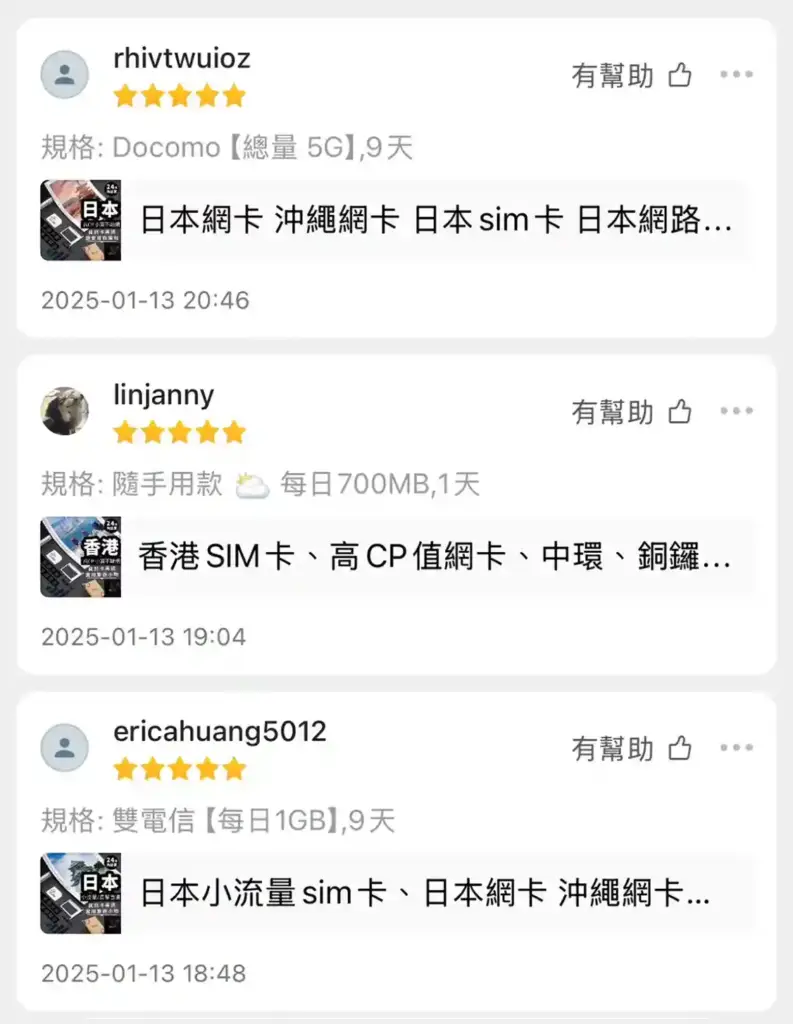This screenshot has height=1024, width=793.
Task: Open the more-options menu on linjanny's review
Action: tap(737, 411)
